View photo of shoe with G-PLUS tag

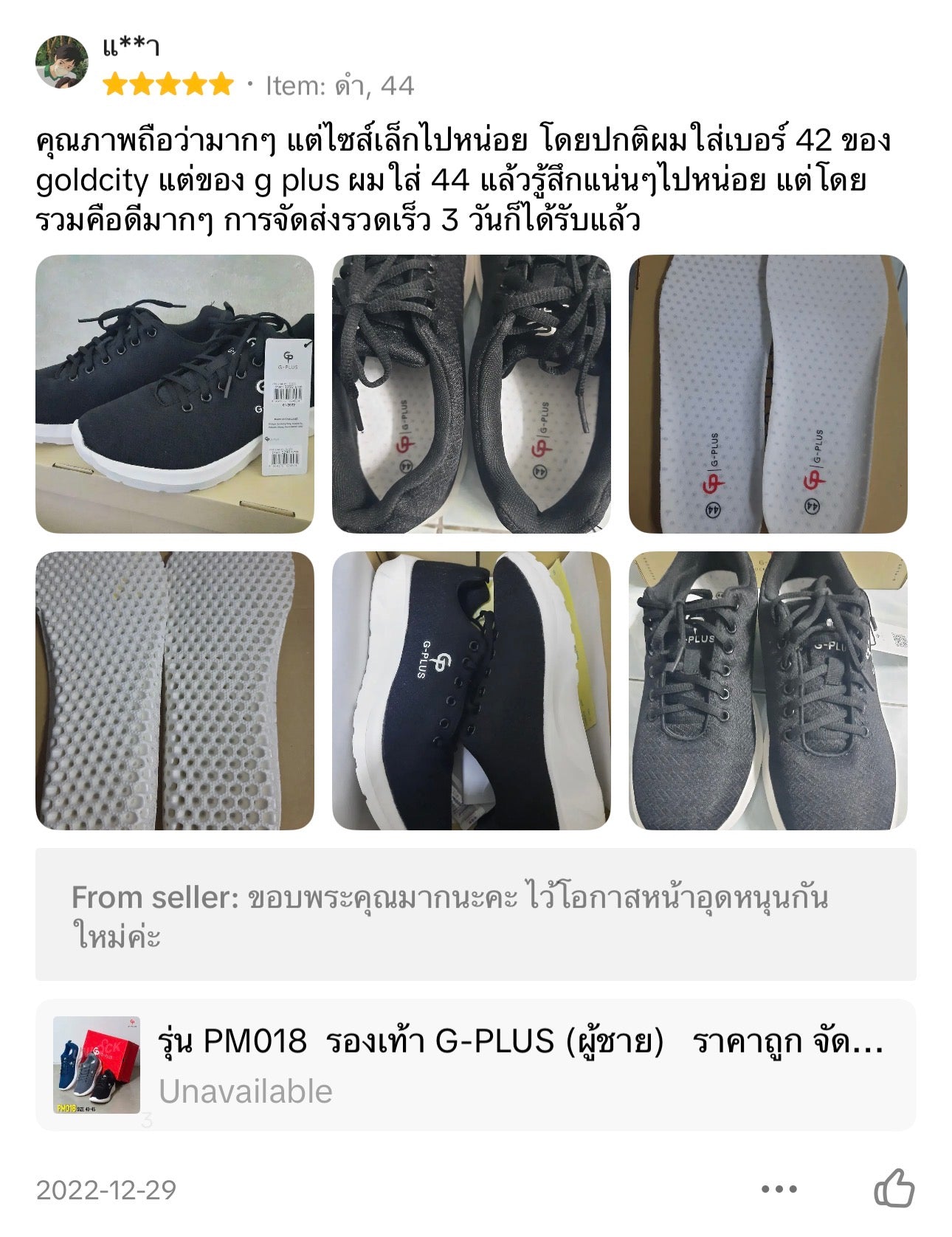(x=175, y=394)
